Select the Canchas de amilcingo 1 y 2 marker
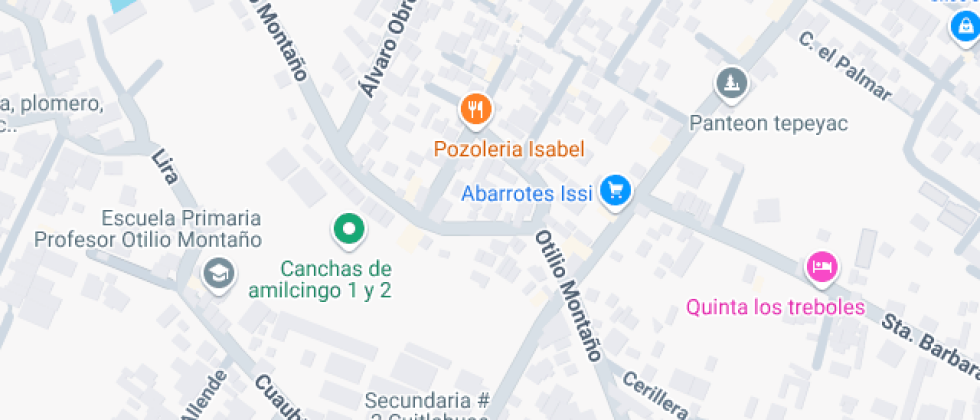980x420 pixels. point(348,230)
